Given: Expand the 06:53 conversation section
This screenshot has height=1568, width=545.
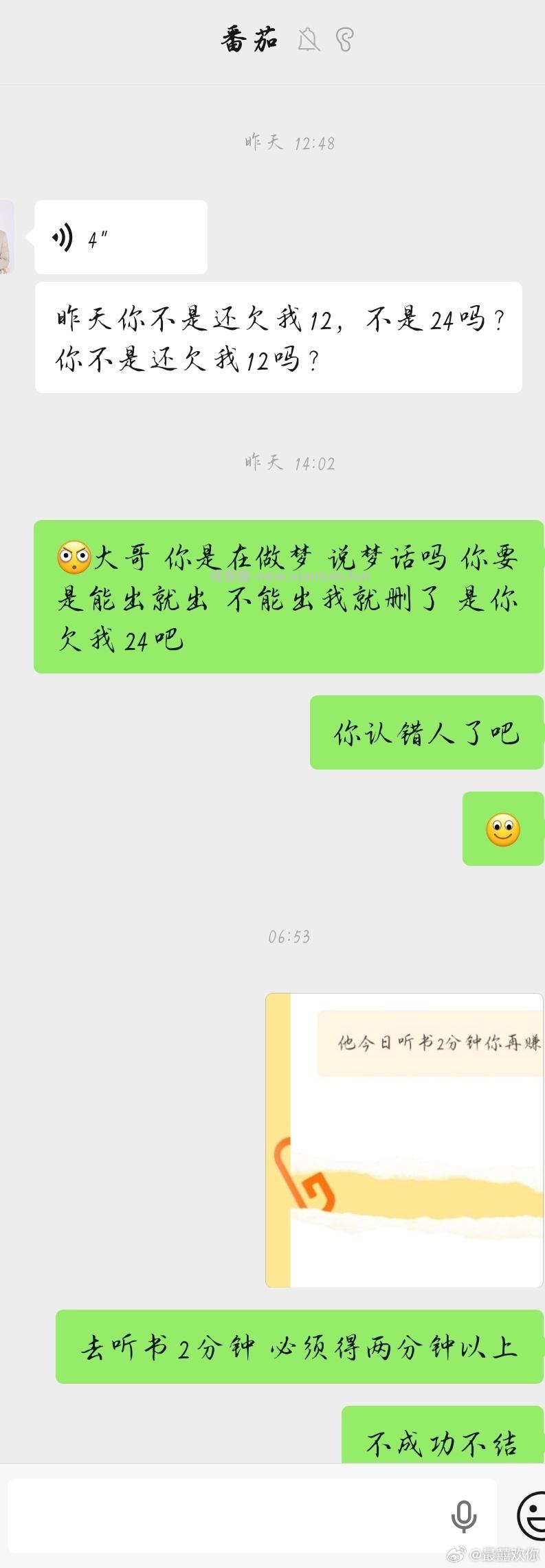Looking at the screenshot, I should pos(289,936).
